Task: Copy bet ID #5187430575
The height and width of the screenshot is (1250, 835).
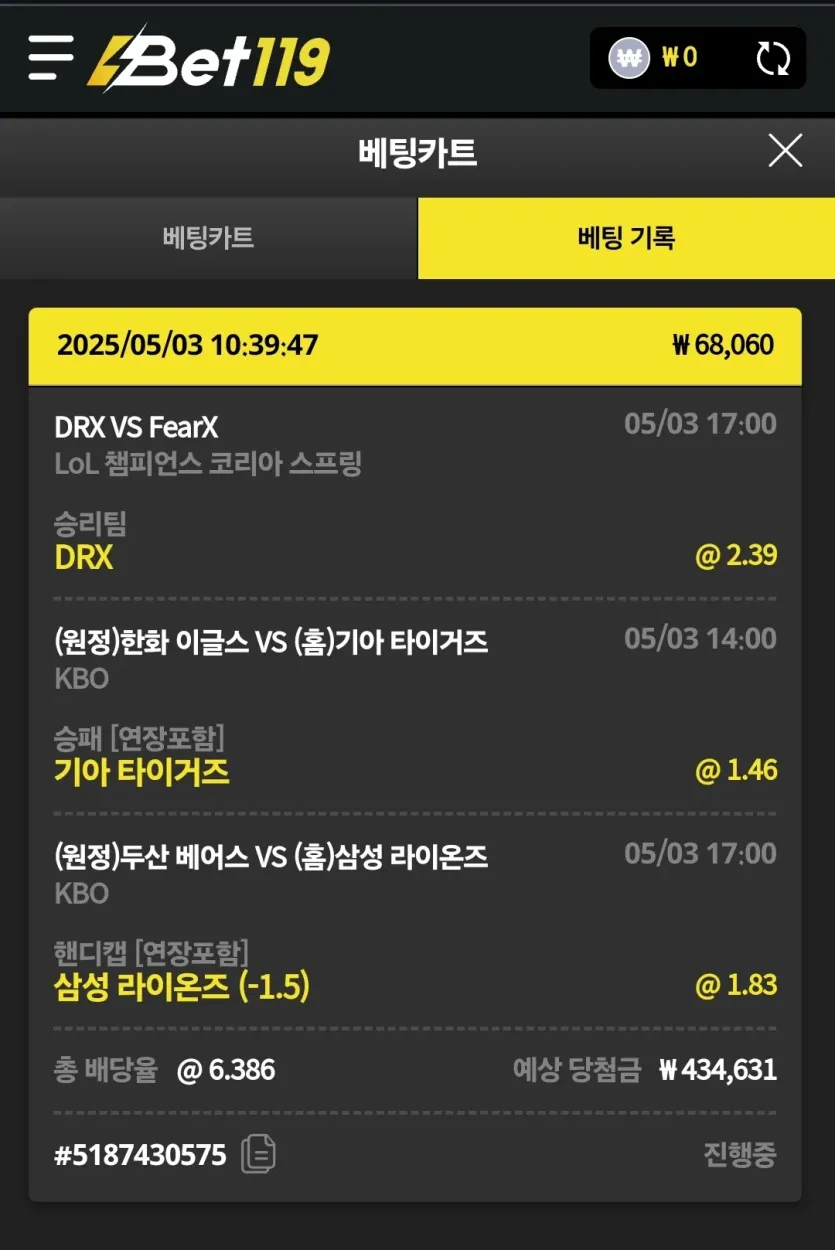Action: pos(259,1154)
